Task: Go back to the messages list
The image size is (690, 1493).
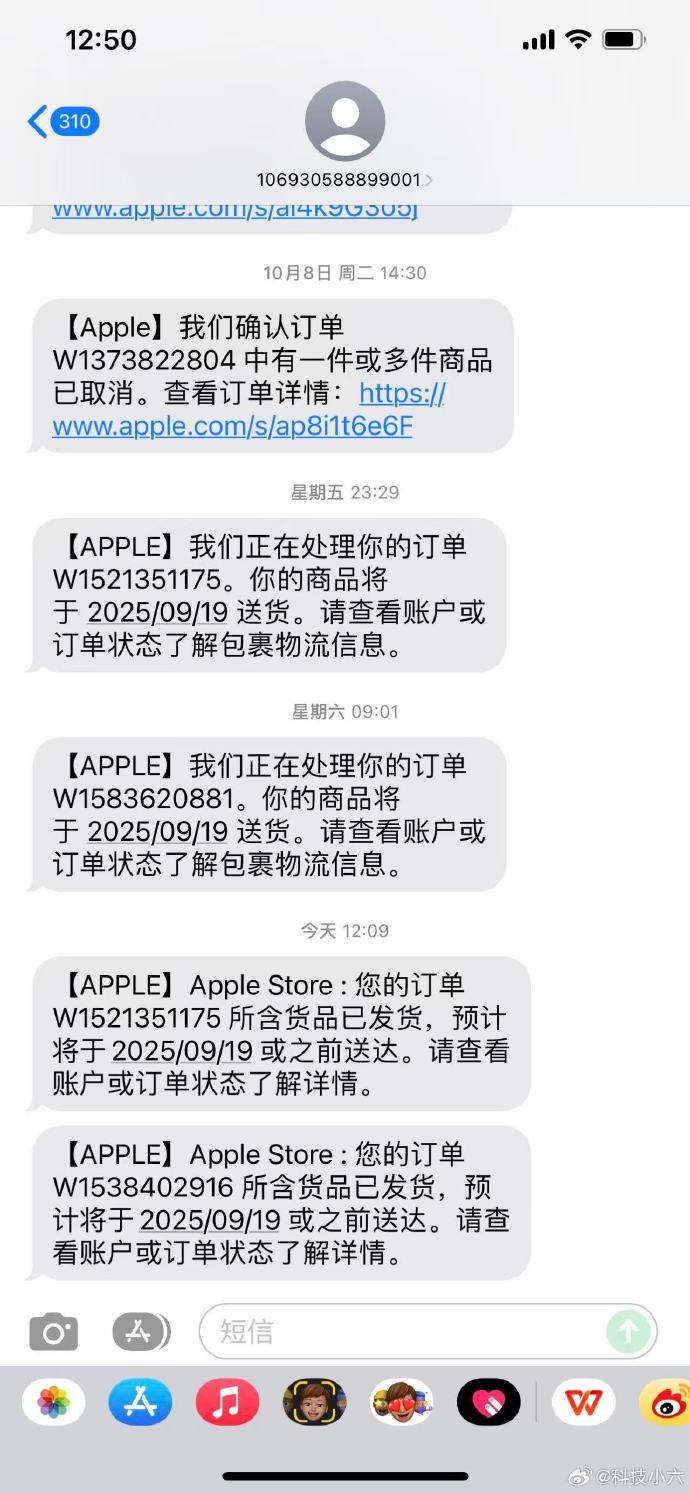Action: pyautogui.click(x=60, y=122)
